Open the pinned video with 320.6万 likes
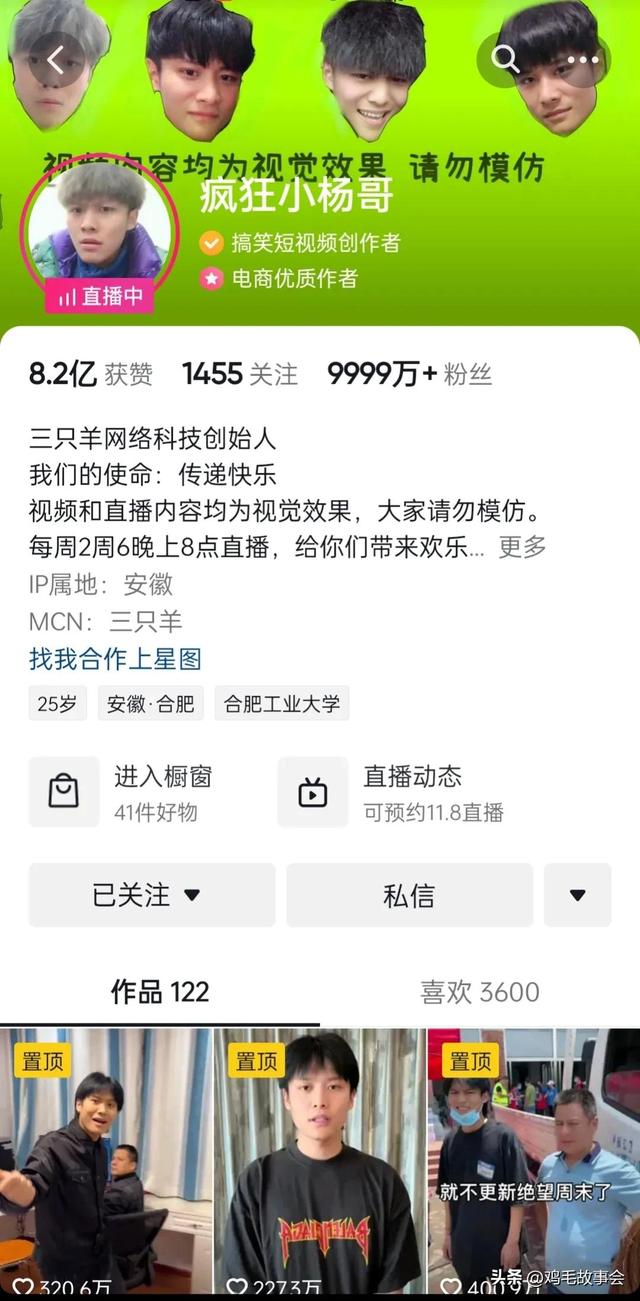The height and width of the screenshot is (1301, 640). 106,1164
